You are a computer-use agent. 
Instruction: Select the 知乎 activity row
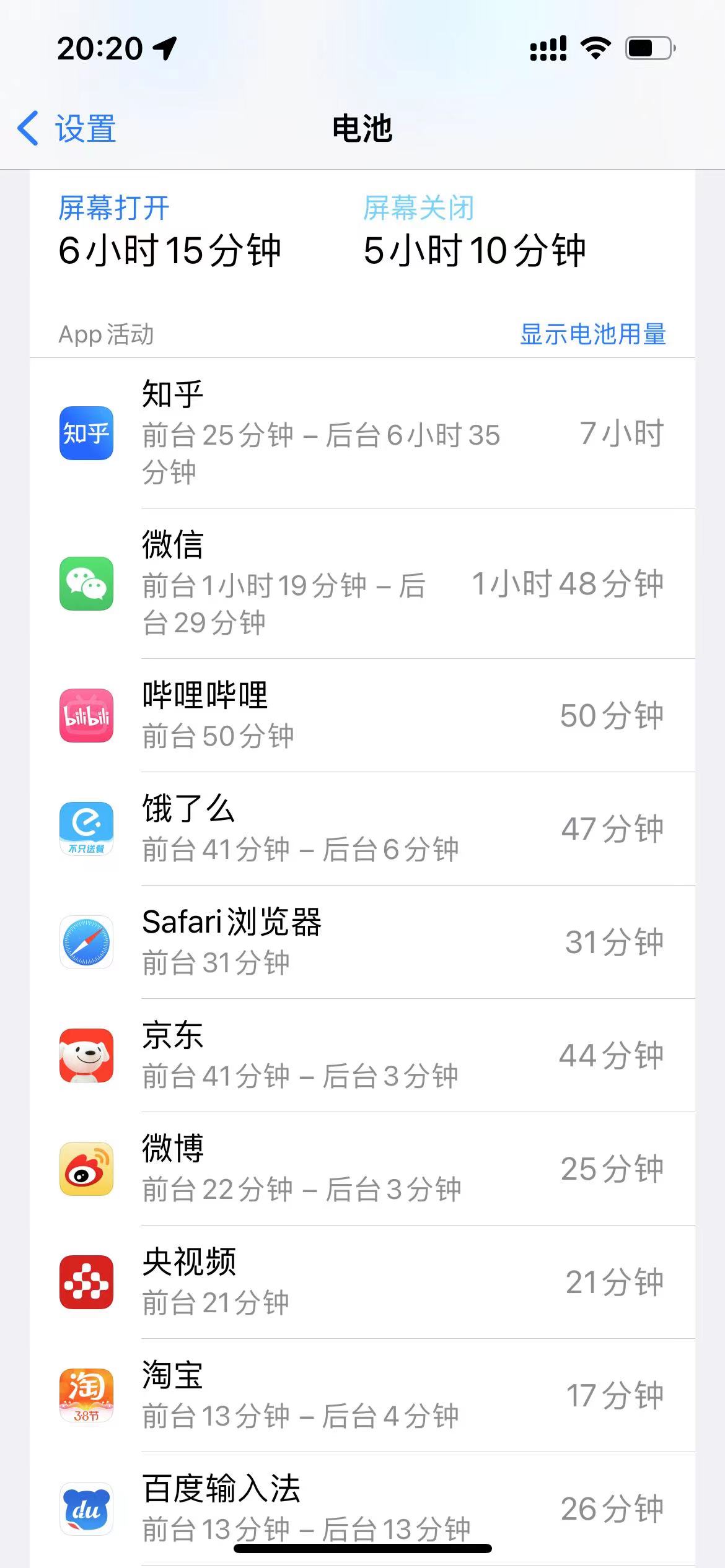click(362, 433)
